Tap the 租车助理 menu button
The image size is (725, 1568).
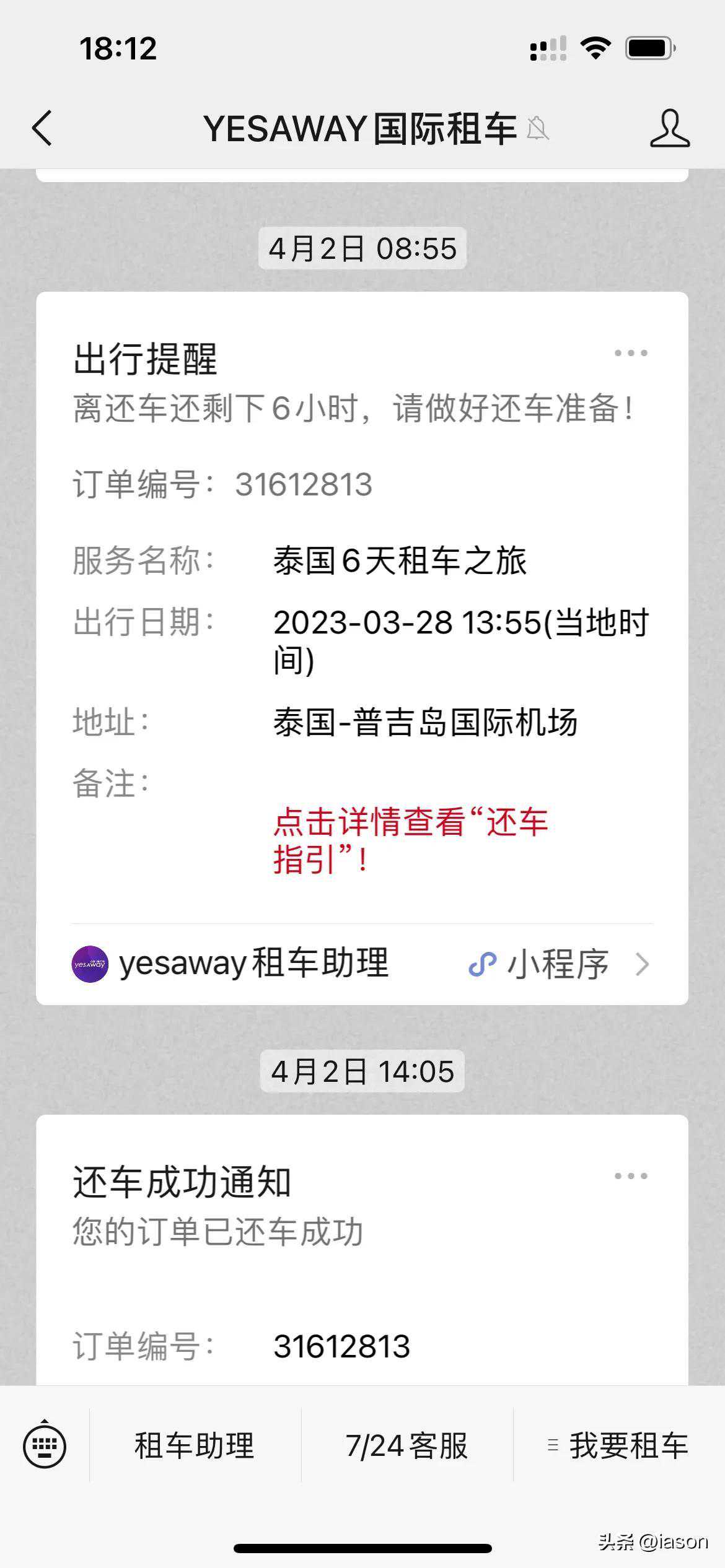click(x=195, y=1447)
